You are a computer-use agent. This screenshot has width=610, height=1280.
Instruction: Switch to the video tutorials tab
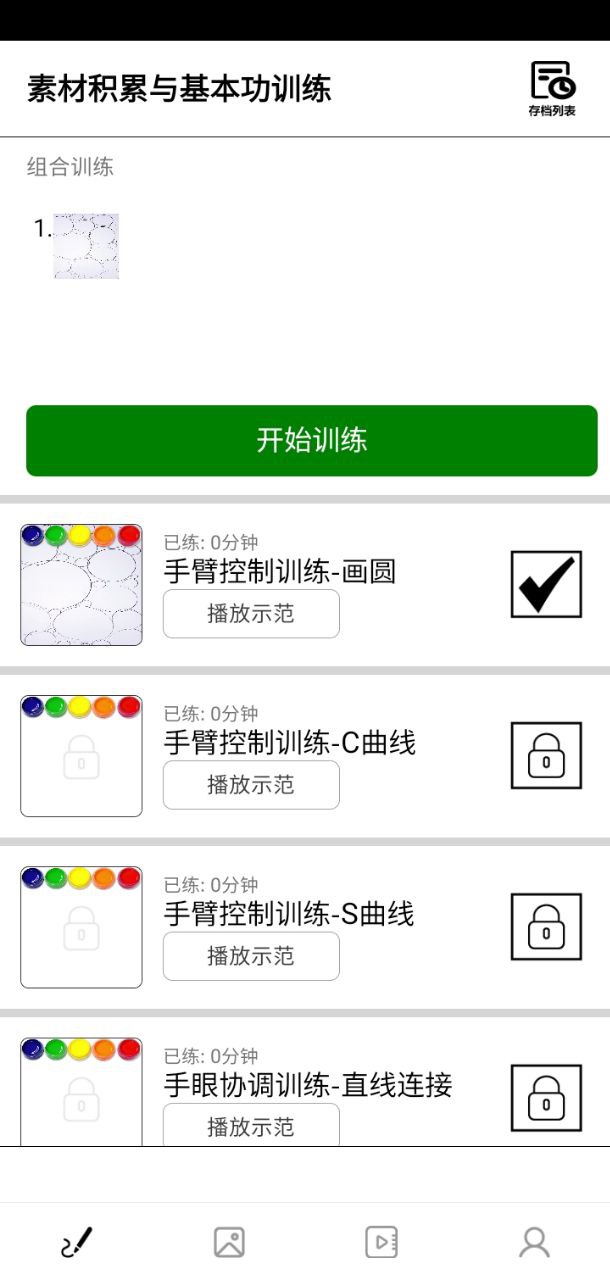[382, 1242]
